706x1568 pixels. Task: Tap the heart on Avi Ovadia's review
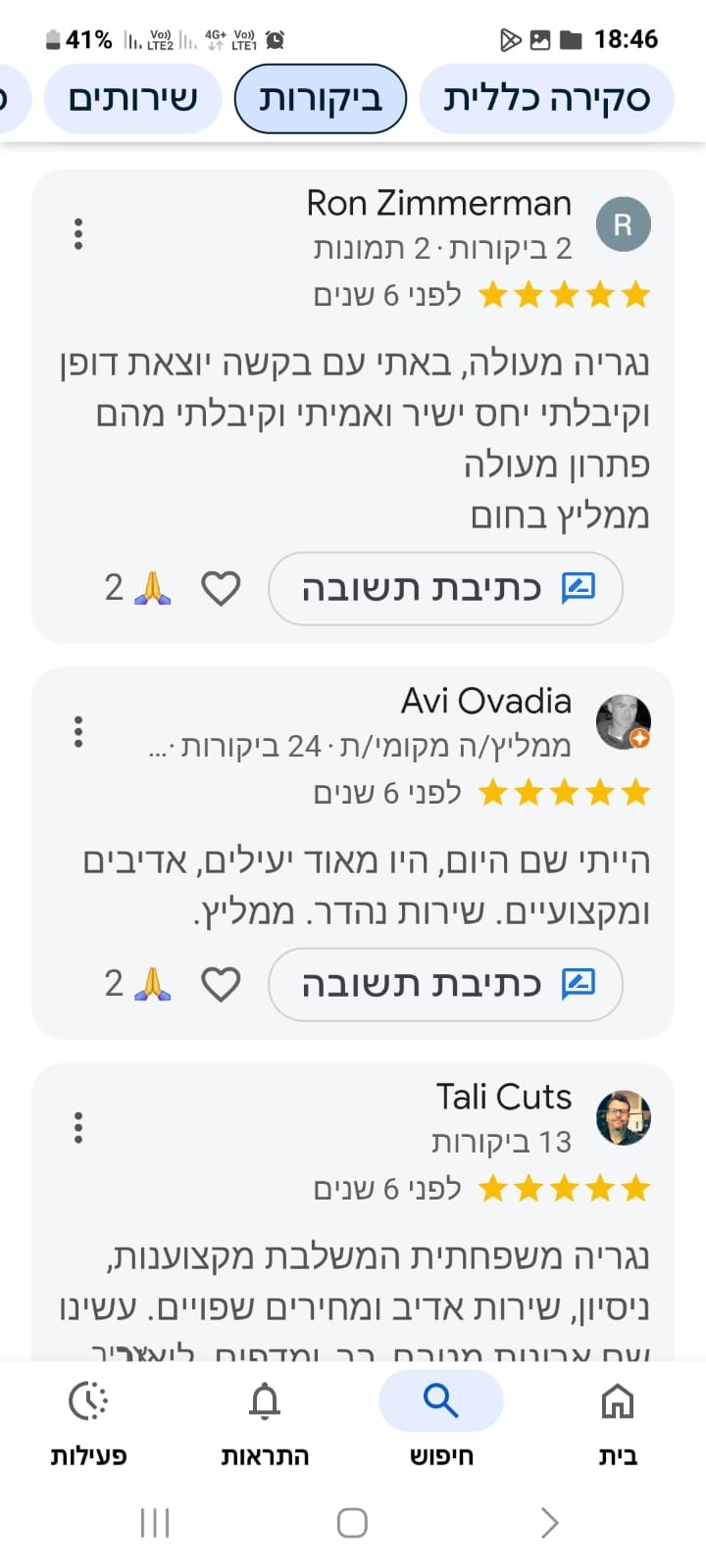pyautogui.click(x=221, y=984)
